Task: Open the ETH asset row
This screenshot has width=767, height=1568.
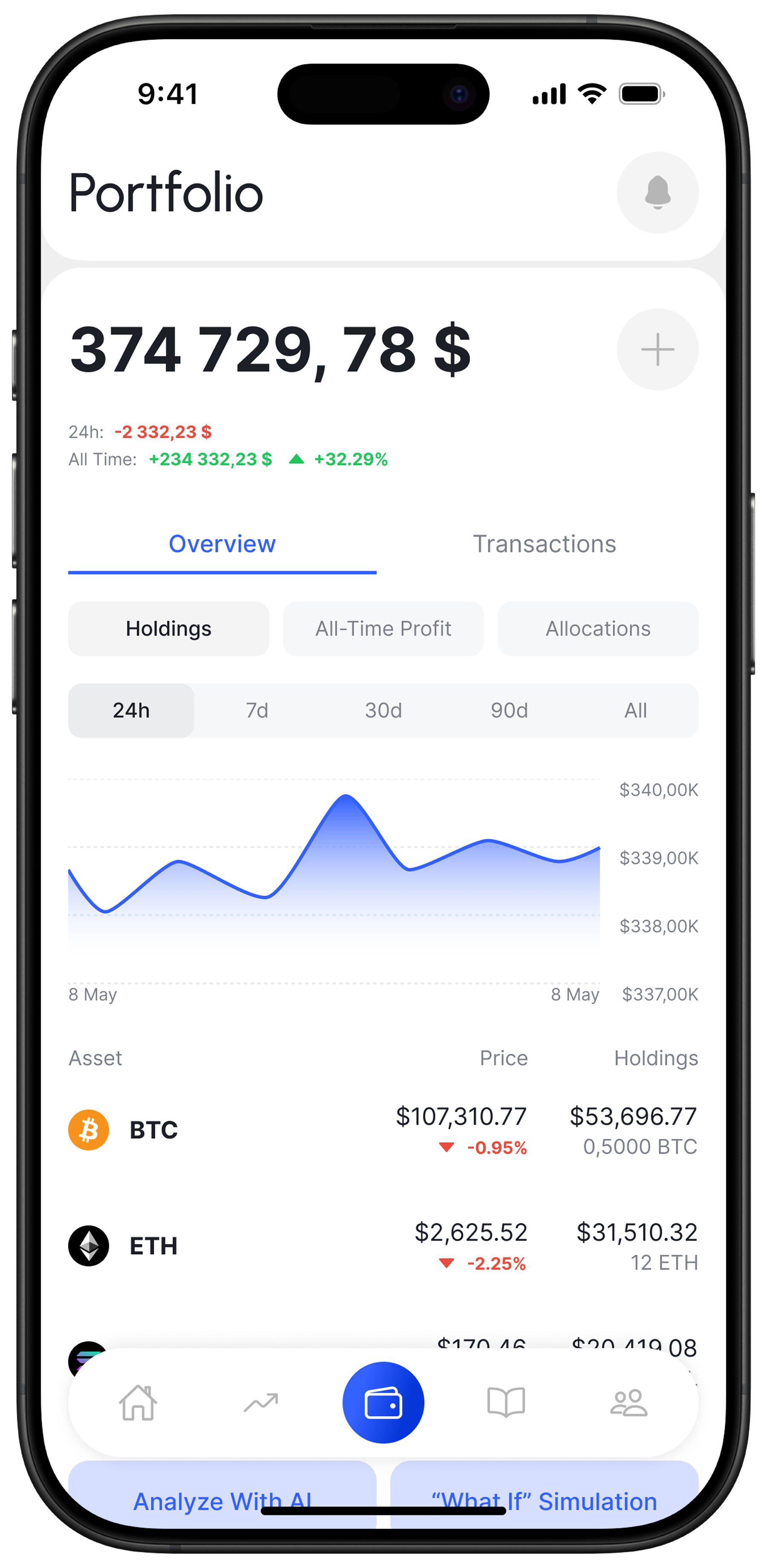Action: 383,1246
